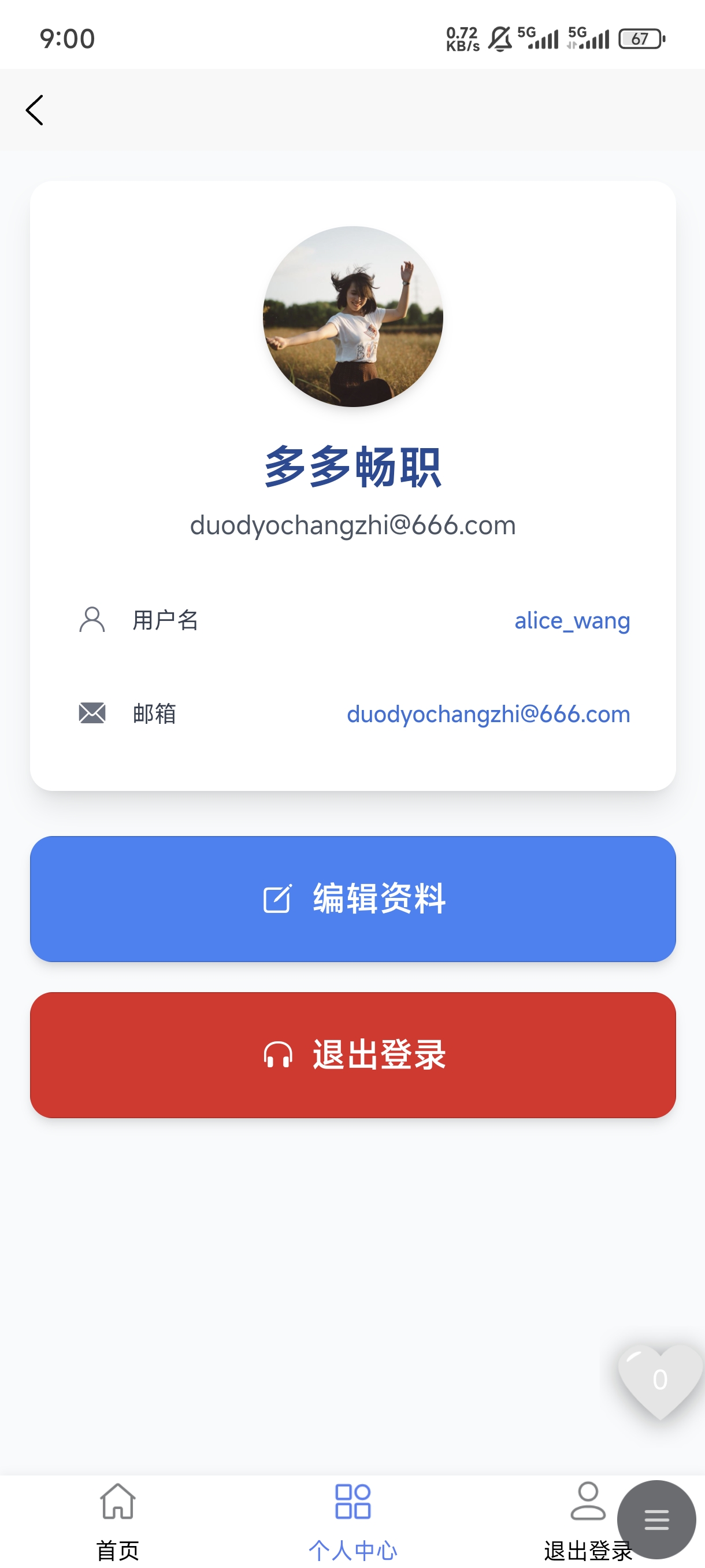Image resolution: width=705 pixels, height=1568 pixels.
Task: Tap the red 退出登录 button
Action: 353,1055
